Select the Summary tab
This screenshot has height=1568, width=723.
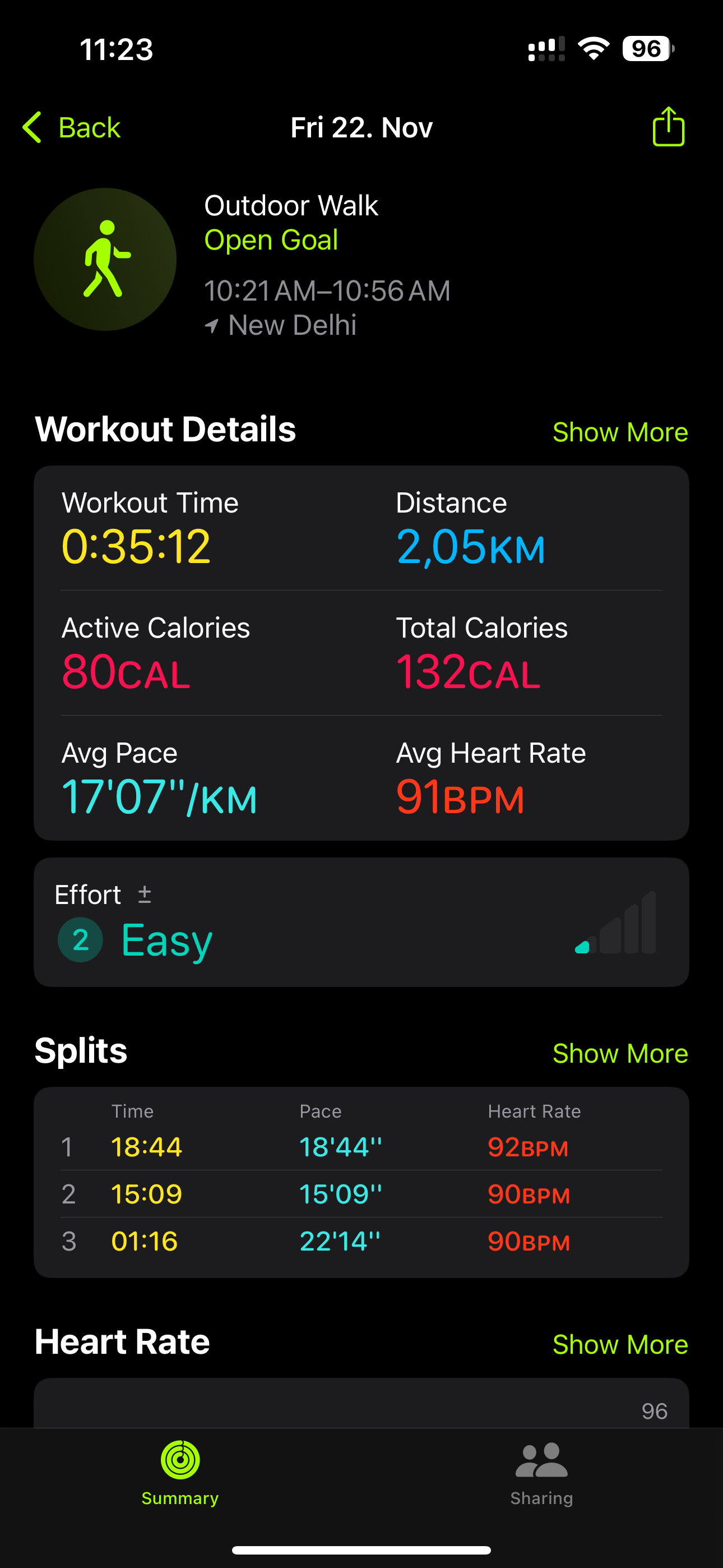(x=180, y=1474)
